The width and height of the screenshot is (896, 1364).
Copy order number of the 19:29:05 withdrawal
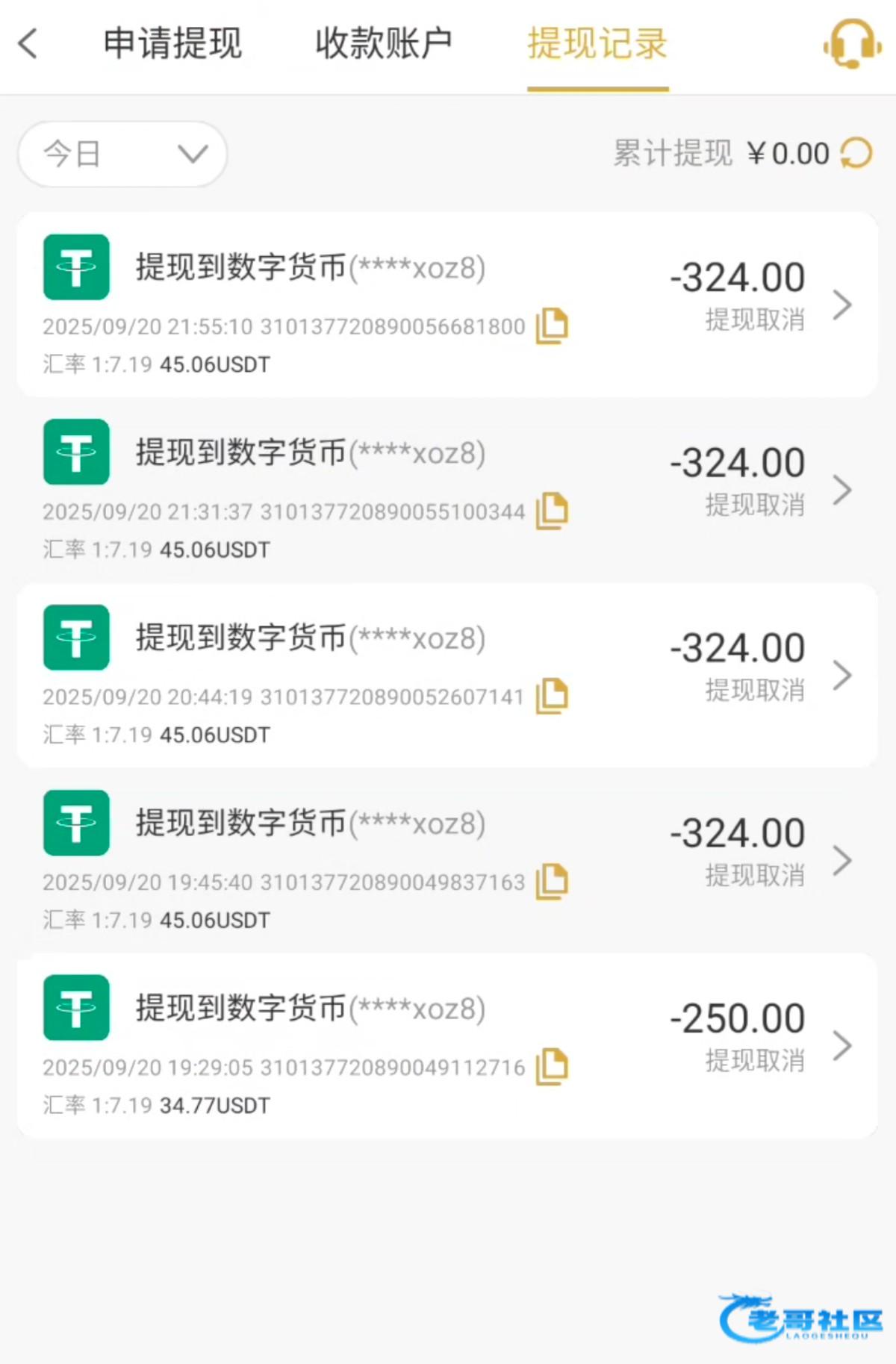tap(552, 1067)
